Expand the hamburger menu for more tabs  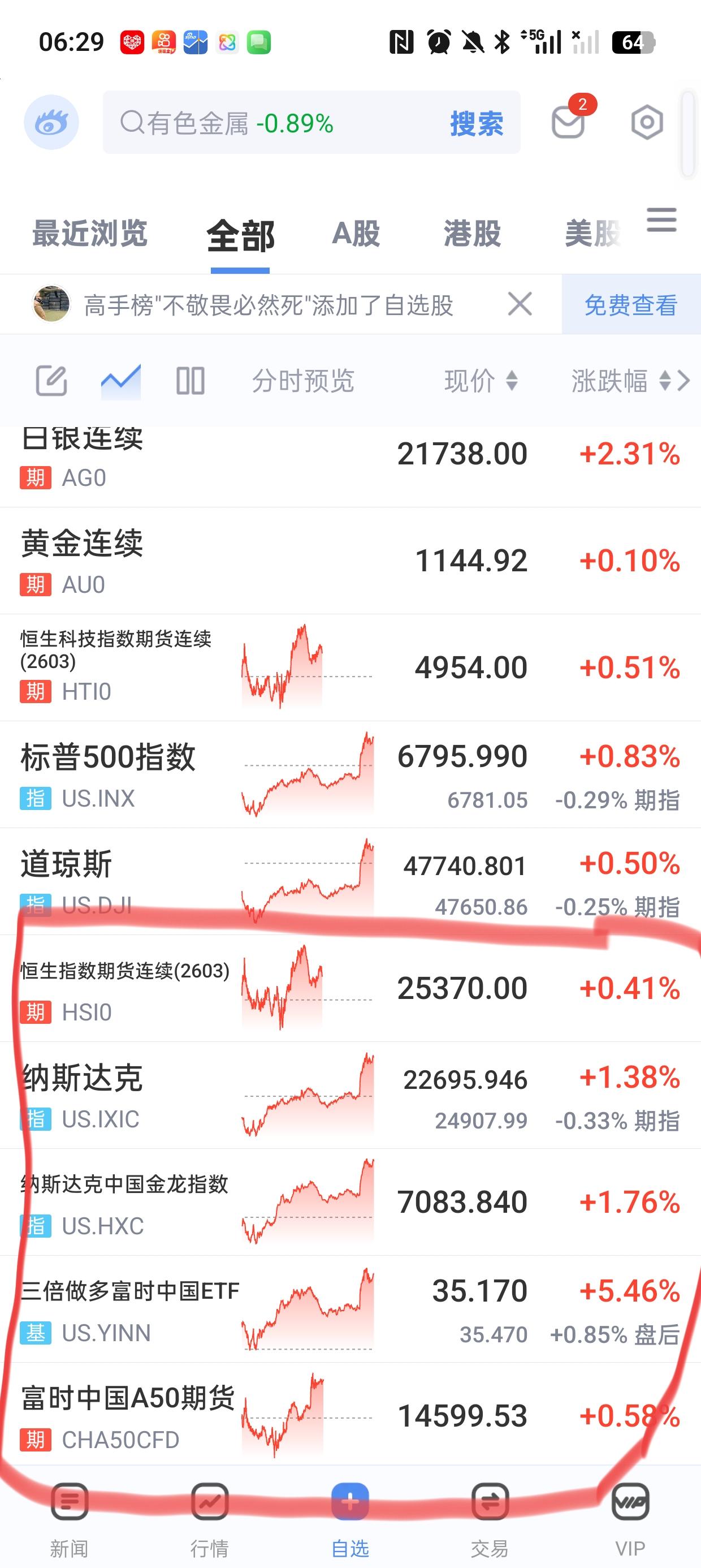(x=661, y=223)
